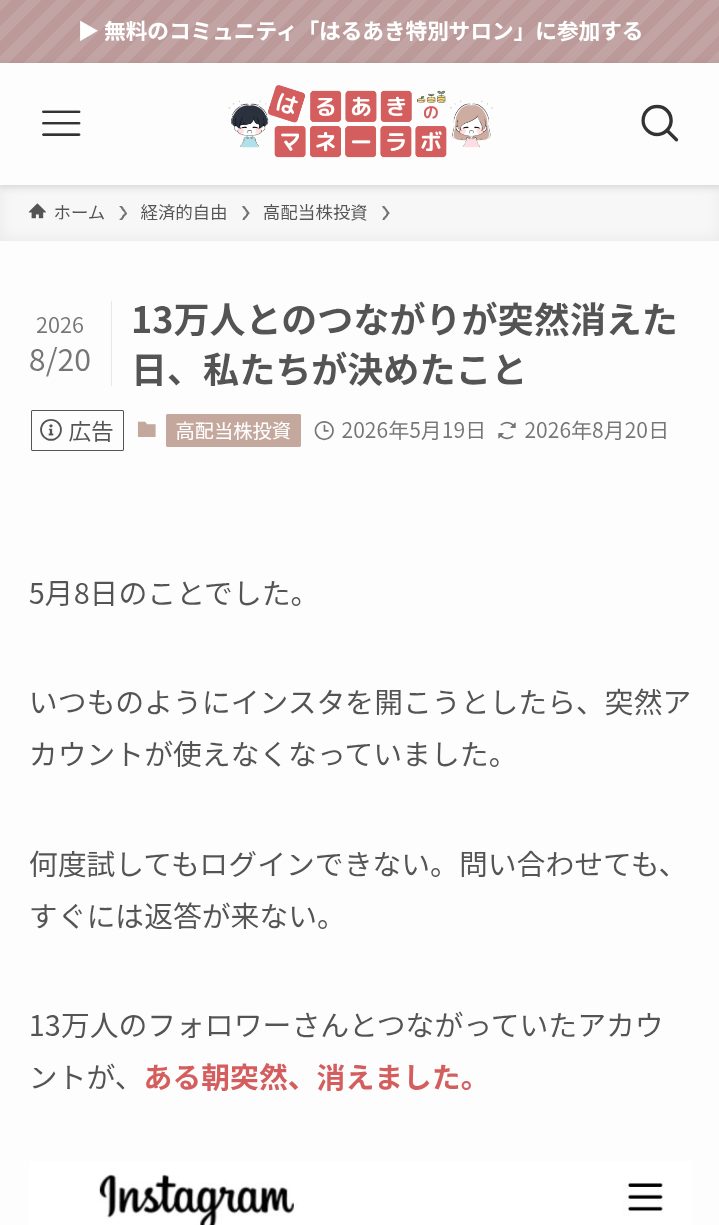719x1225 pixels.
Task: Go to the はるあきのマネーラボ homepage logo
Action: (x=360, y=123)
